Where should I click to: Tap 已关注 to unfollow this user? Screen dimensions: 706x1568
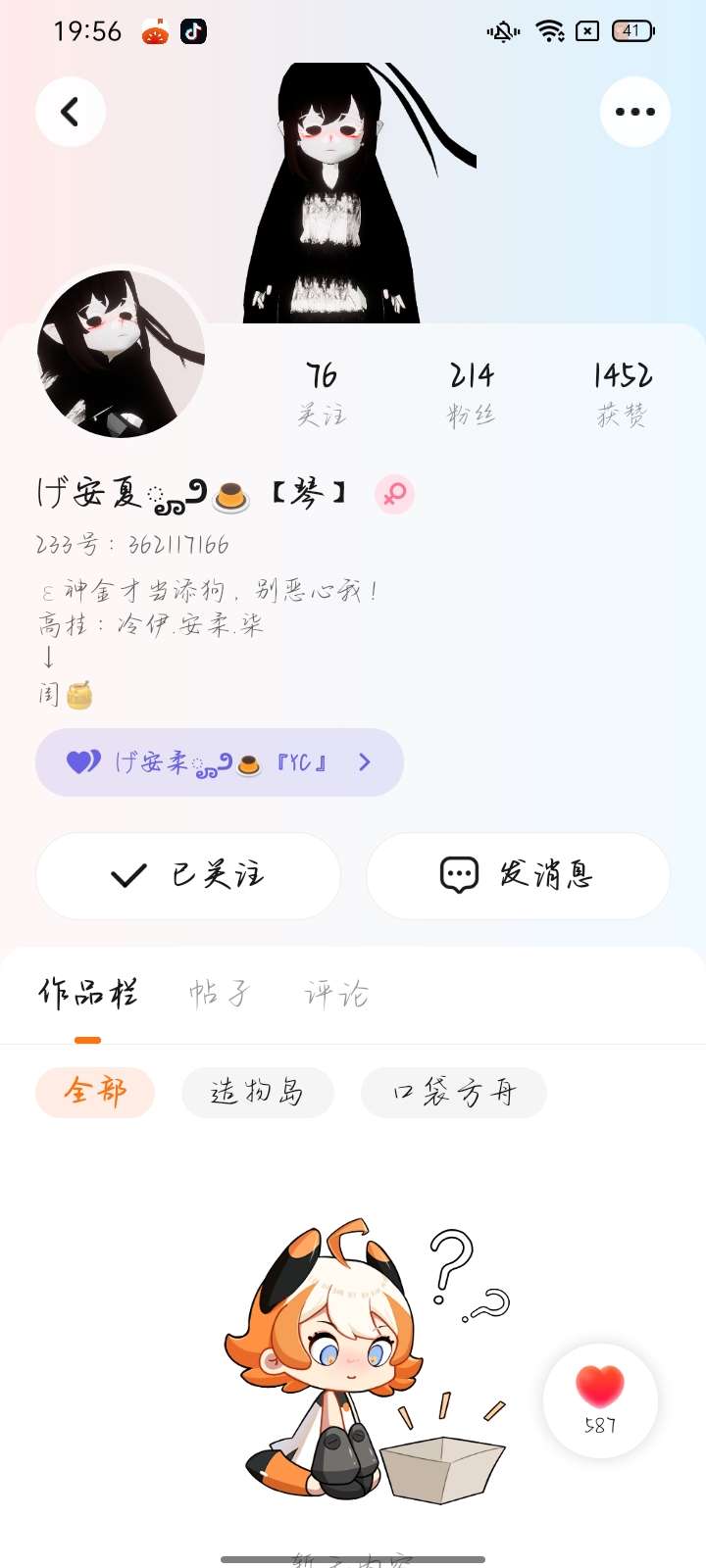click(188, 875)
